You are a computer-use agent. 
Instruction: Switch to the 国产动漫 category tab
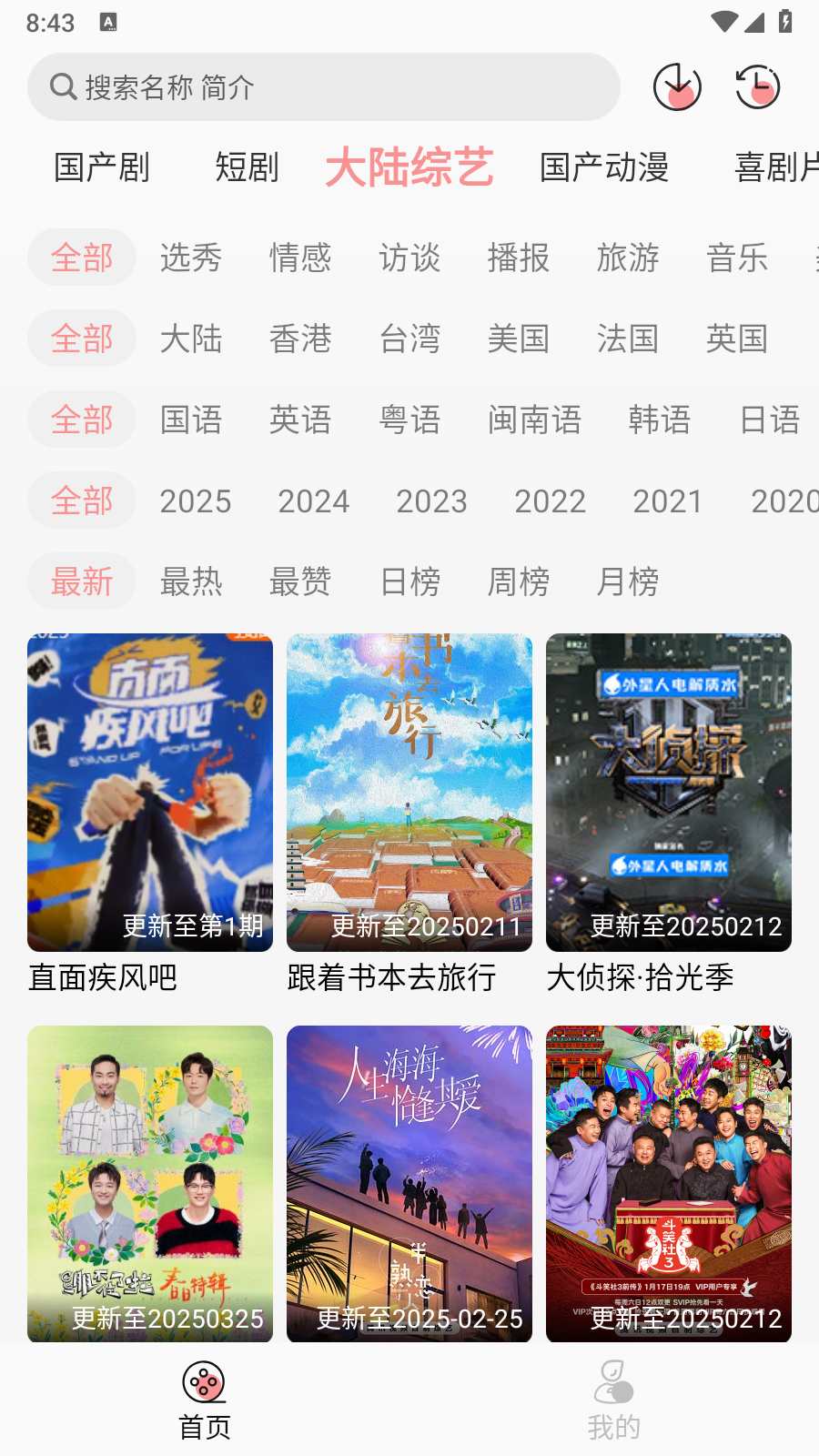tap(604, 167)
